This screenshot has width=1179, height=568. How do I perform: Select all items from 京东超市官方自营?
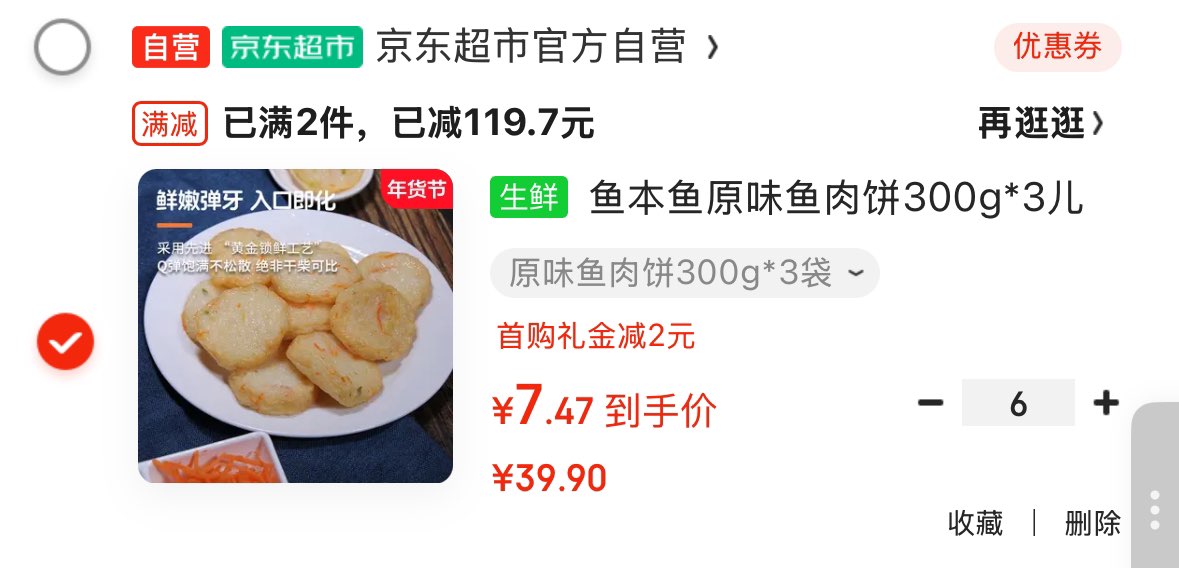click(x=63, y=47)
